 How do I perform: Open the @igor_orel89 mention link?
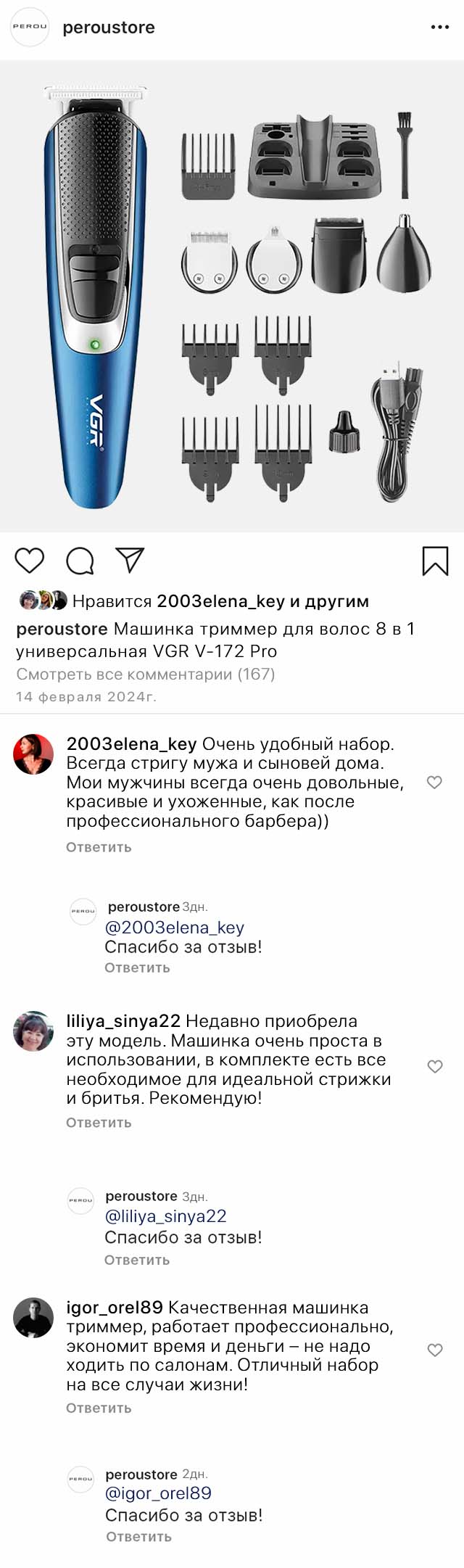(158, 1493)
